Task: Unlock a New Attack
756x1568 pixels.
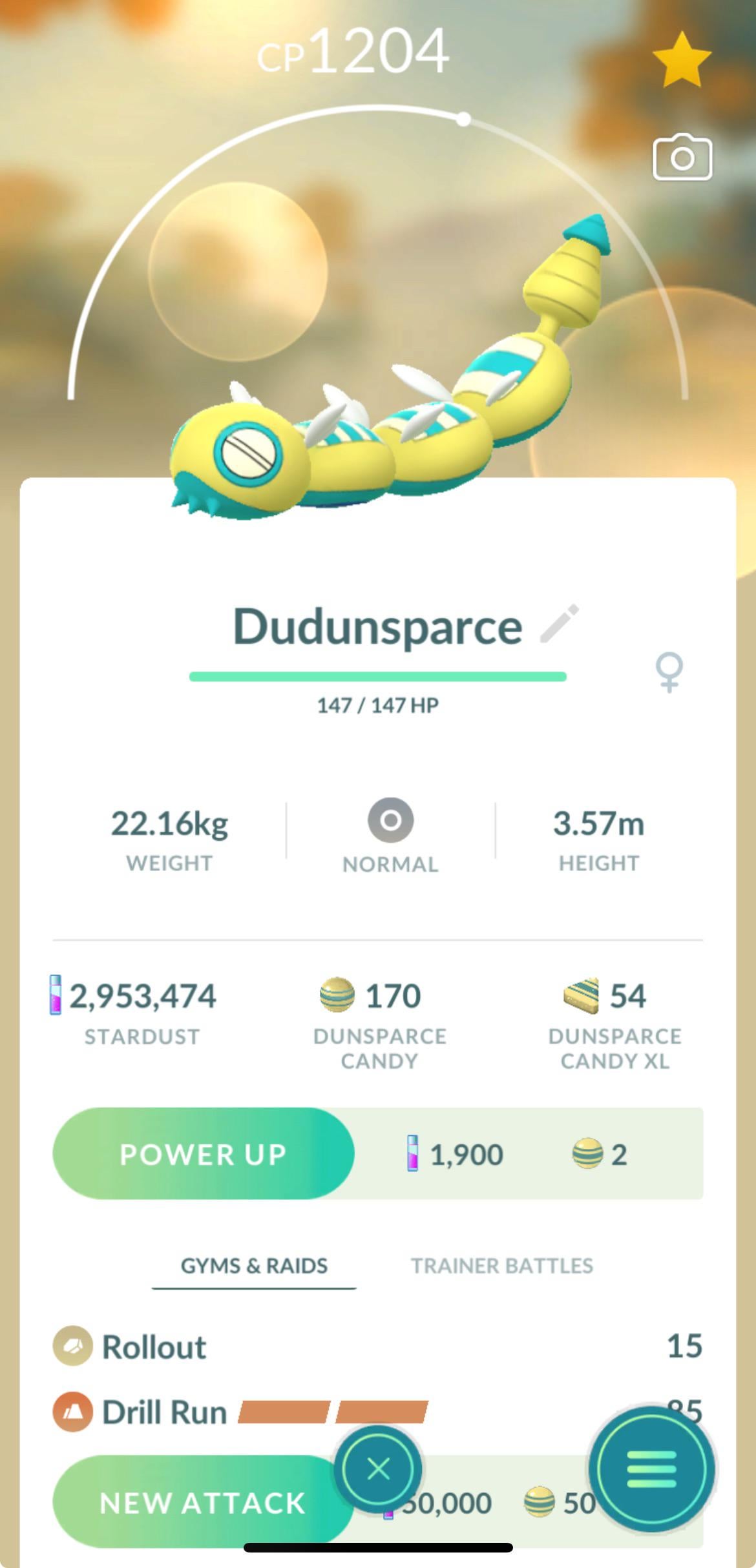Action: click(202, 1503)
